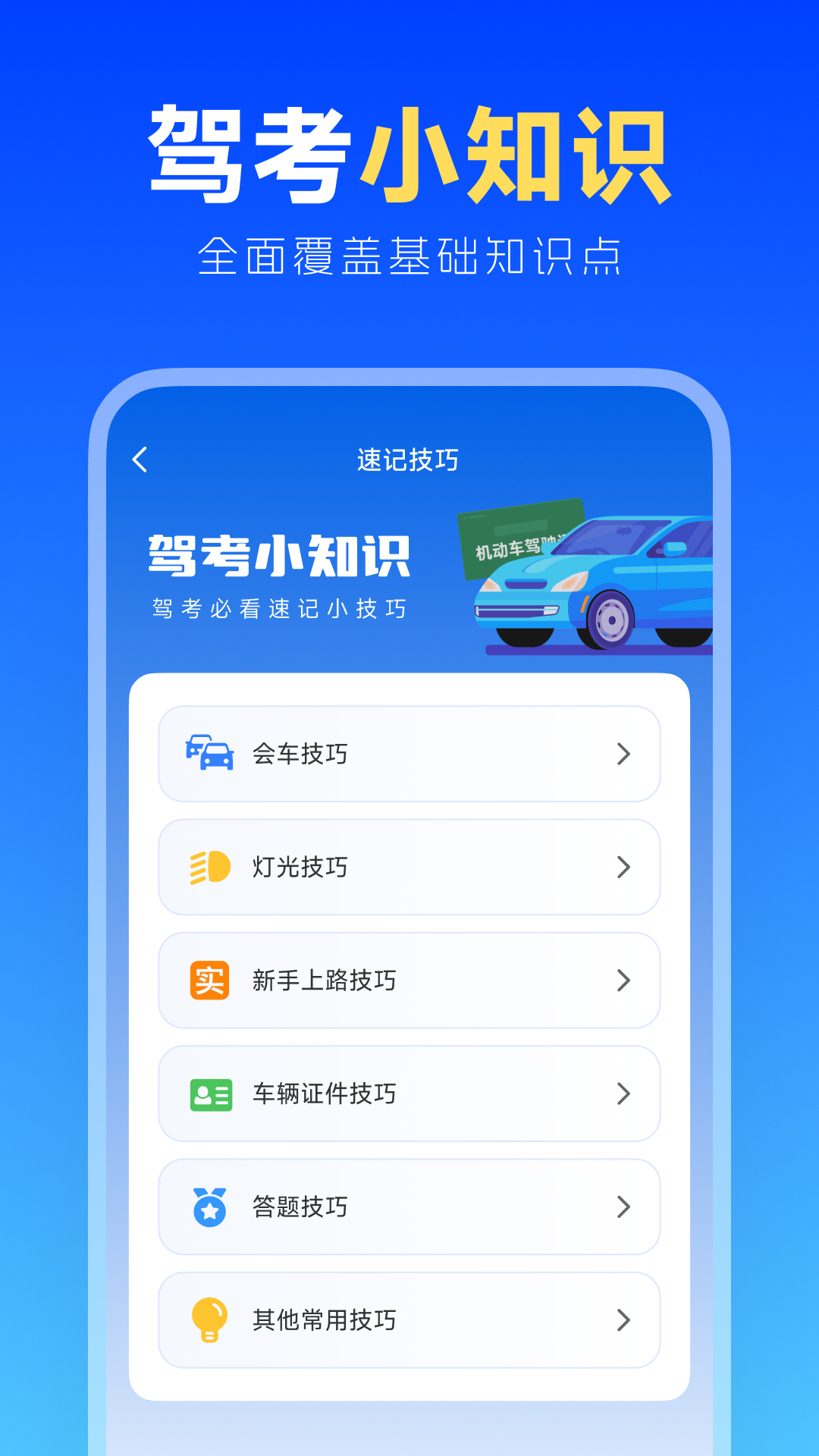Click the 驾考必看速记小技巧 subtitle text

(279, 607)
